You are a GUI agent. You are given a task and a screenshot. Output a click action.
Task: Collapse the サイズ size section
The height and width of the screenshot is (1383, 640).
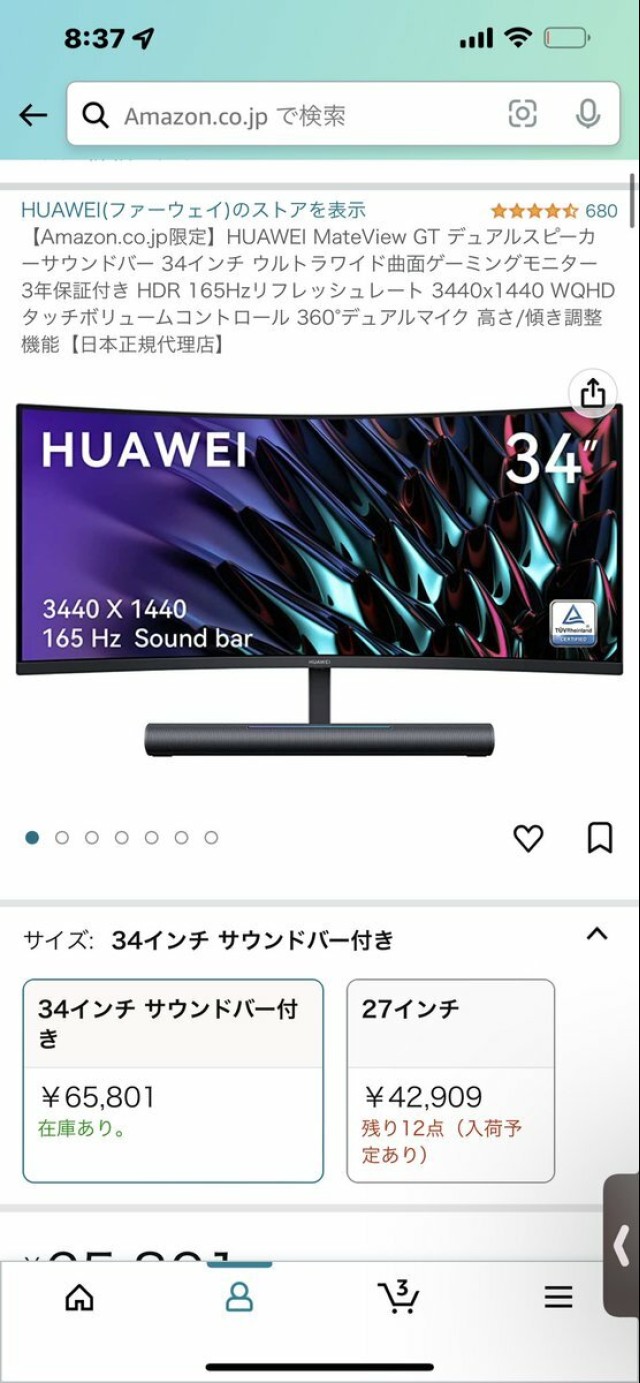tap(596, 935)
